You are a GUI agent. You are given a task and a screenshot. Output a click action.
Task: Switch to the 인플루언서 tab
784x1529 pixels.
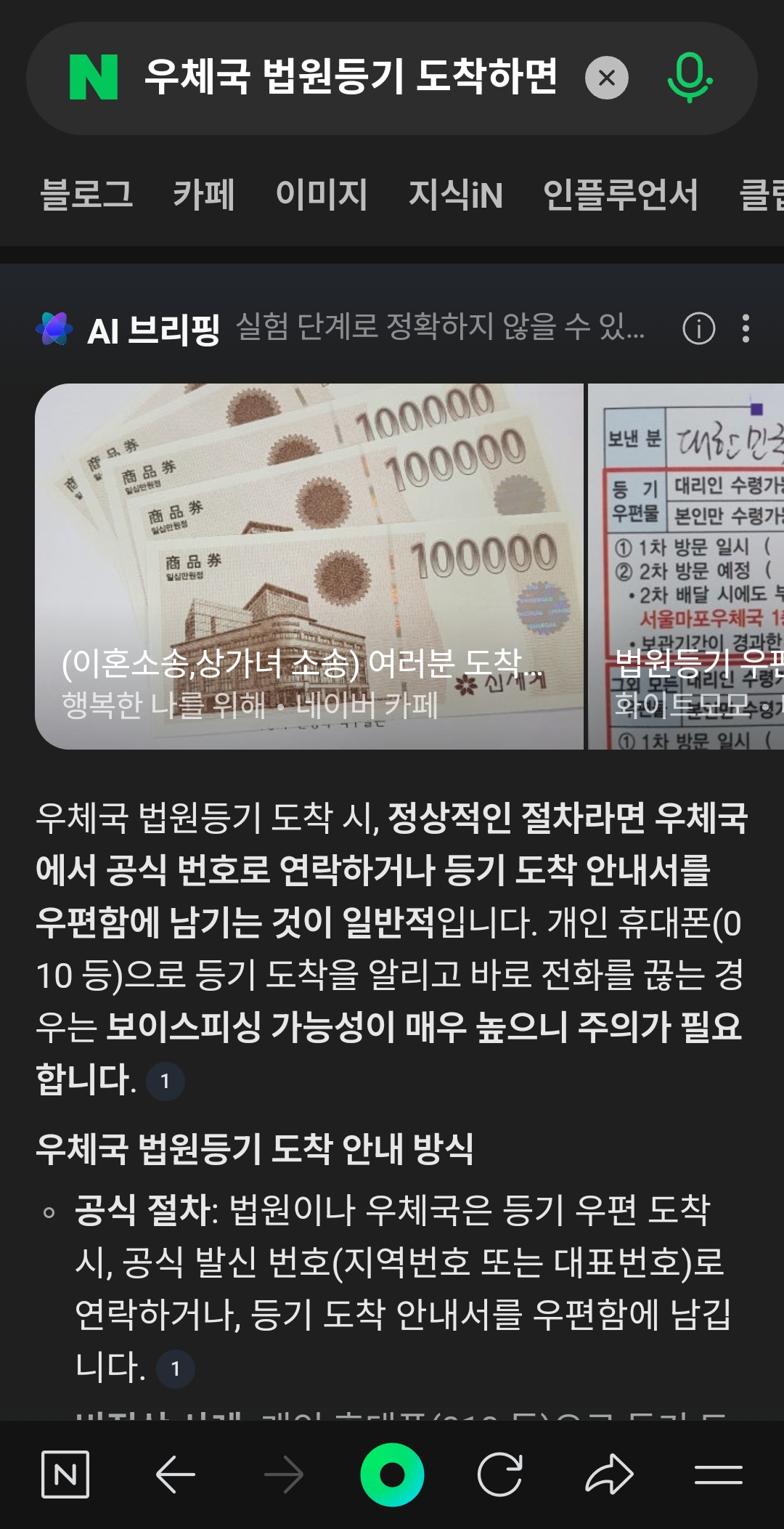(621, 195)
